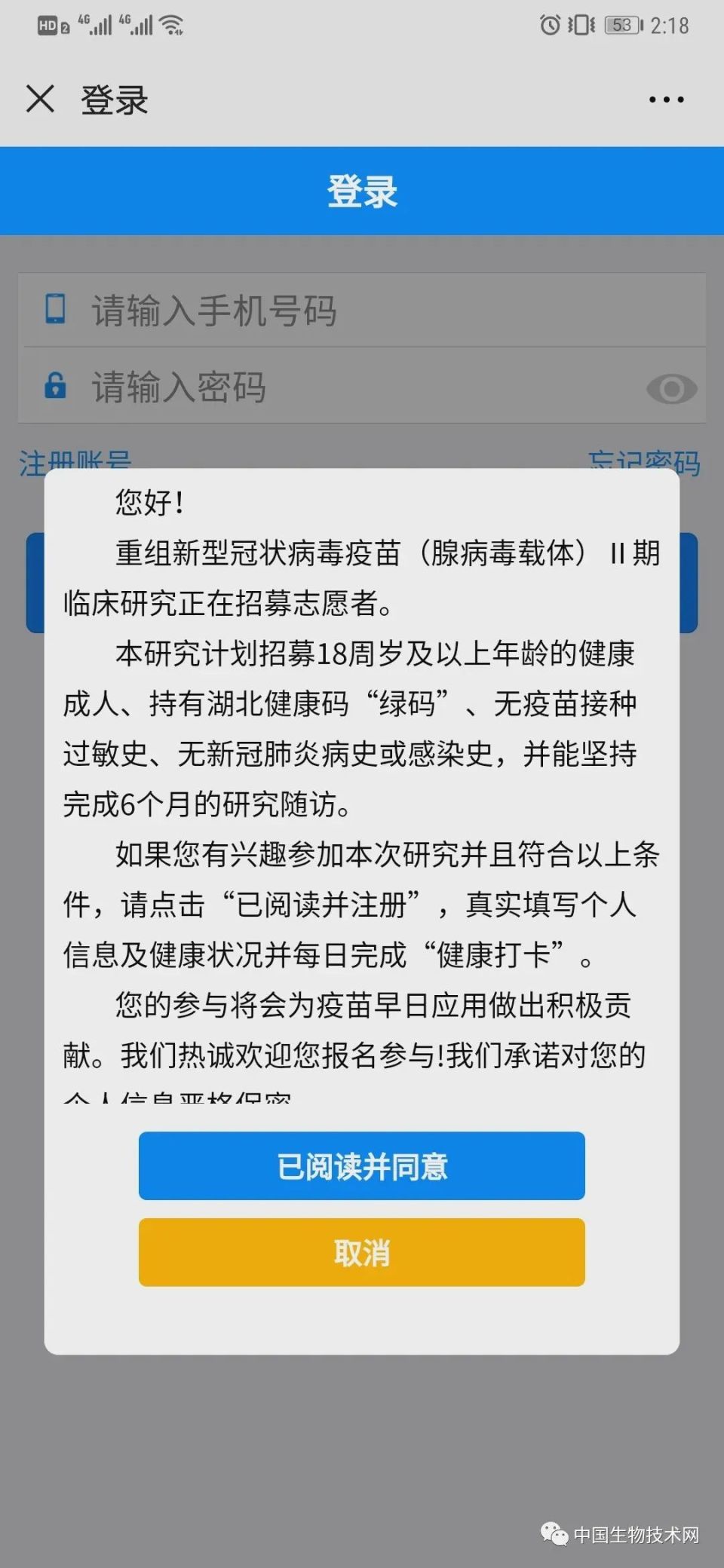Open the 忘记密码 forgot password link
Image resolution: width=724 pixels, height=1568 pixels.
(x=644, y=459)
